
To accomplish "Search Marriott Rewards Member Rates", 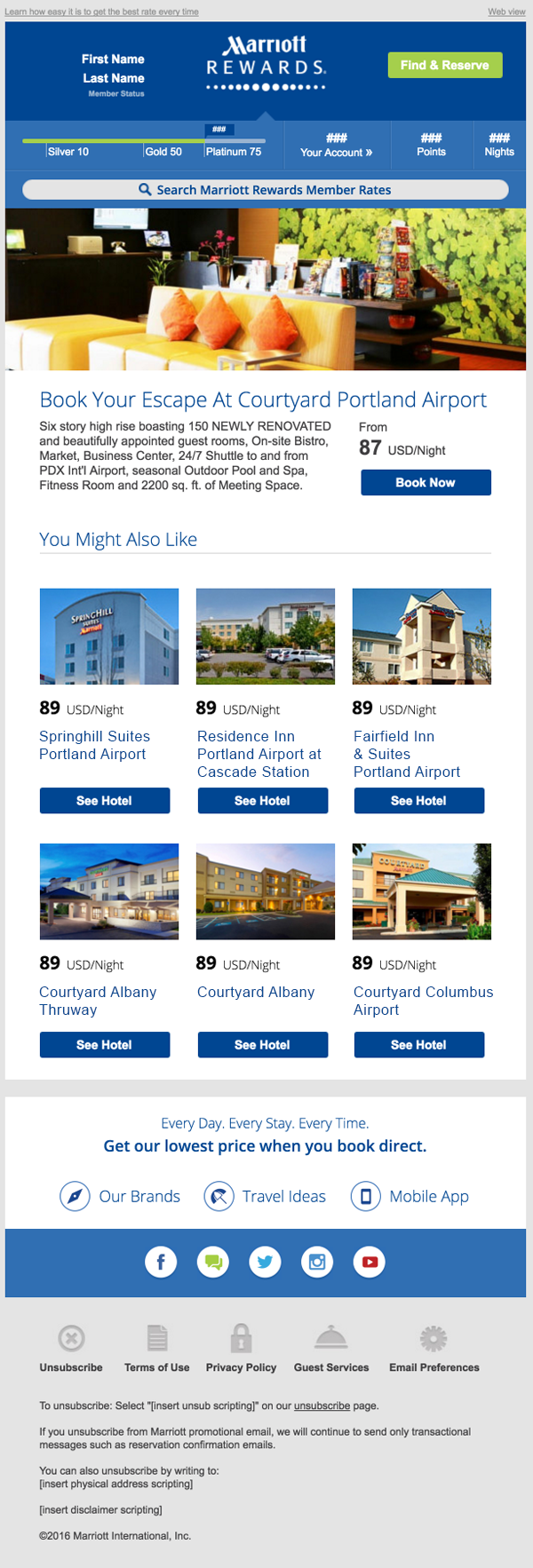I will click(x=265, y=190).
